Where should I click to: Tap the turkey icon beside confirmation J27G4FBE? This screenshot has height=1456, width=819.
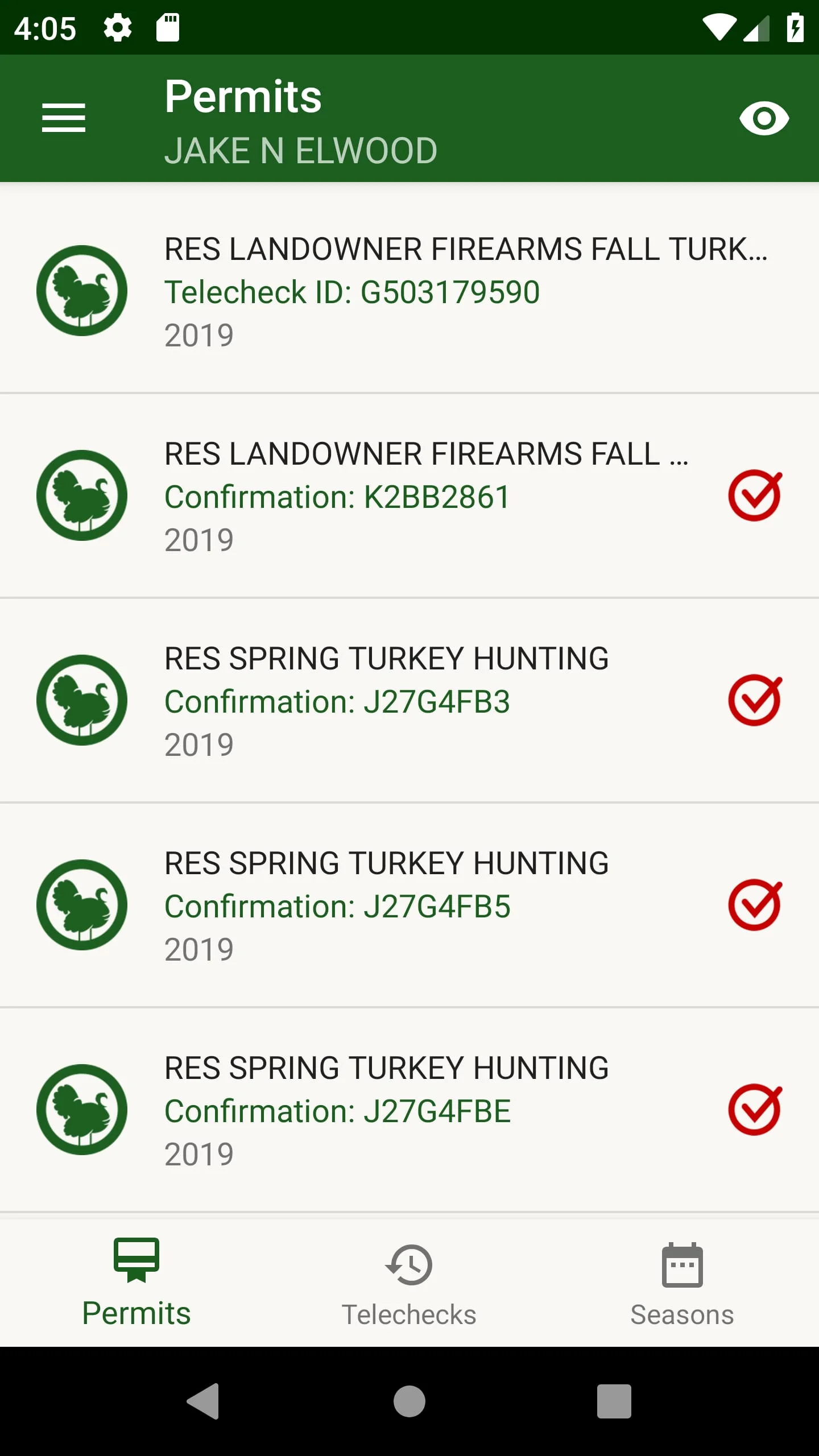[81, 1109]
